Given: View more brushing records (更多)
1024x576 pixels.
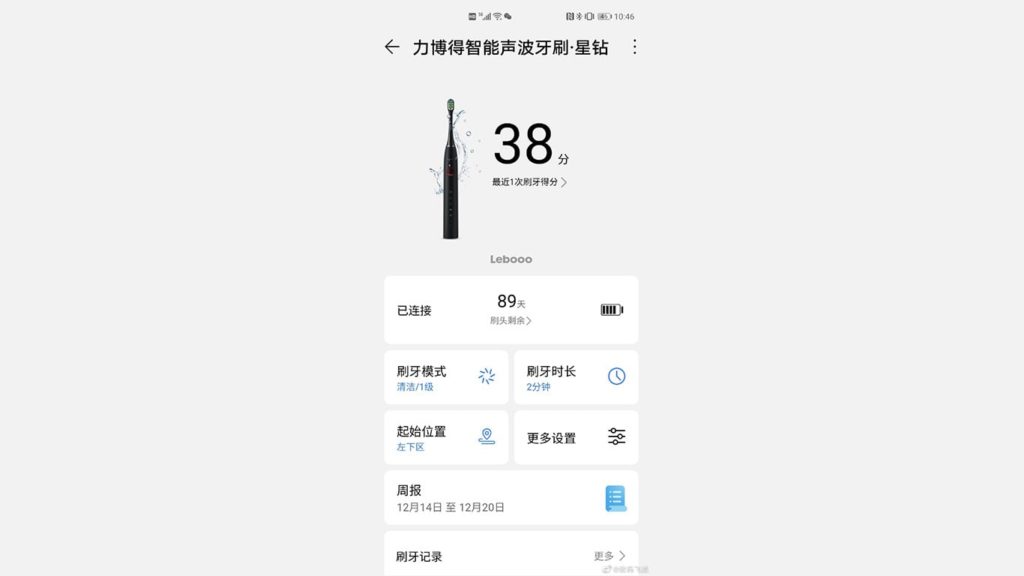Looking at the screenshot, I should point(609,556).
